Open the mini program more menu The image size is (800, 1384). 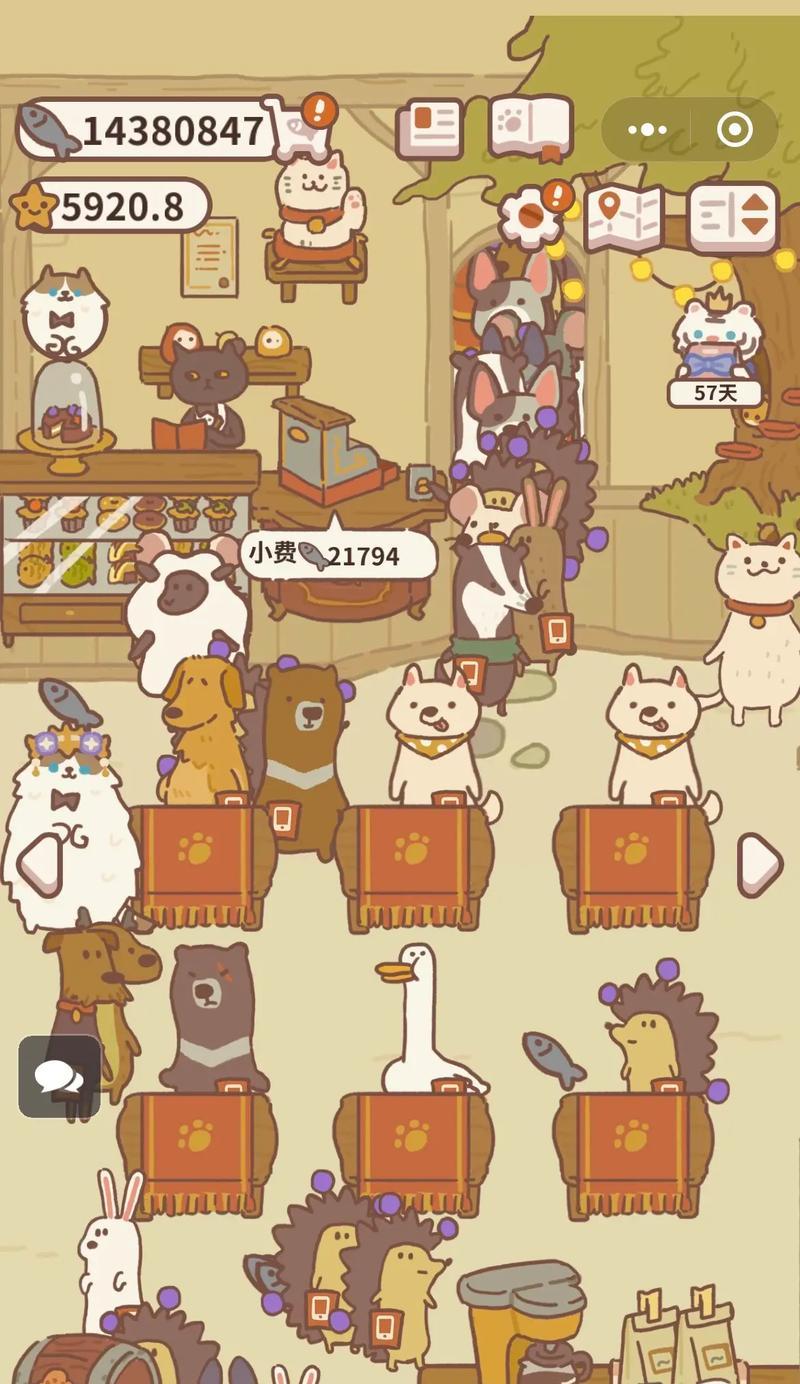pos(647,130)
